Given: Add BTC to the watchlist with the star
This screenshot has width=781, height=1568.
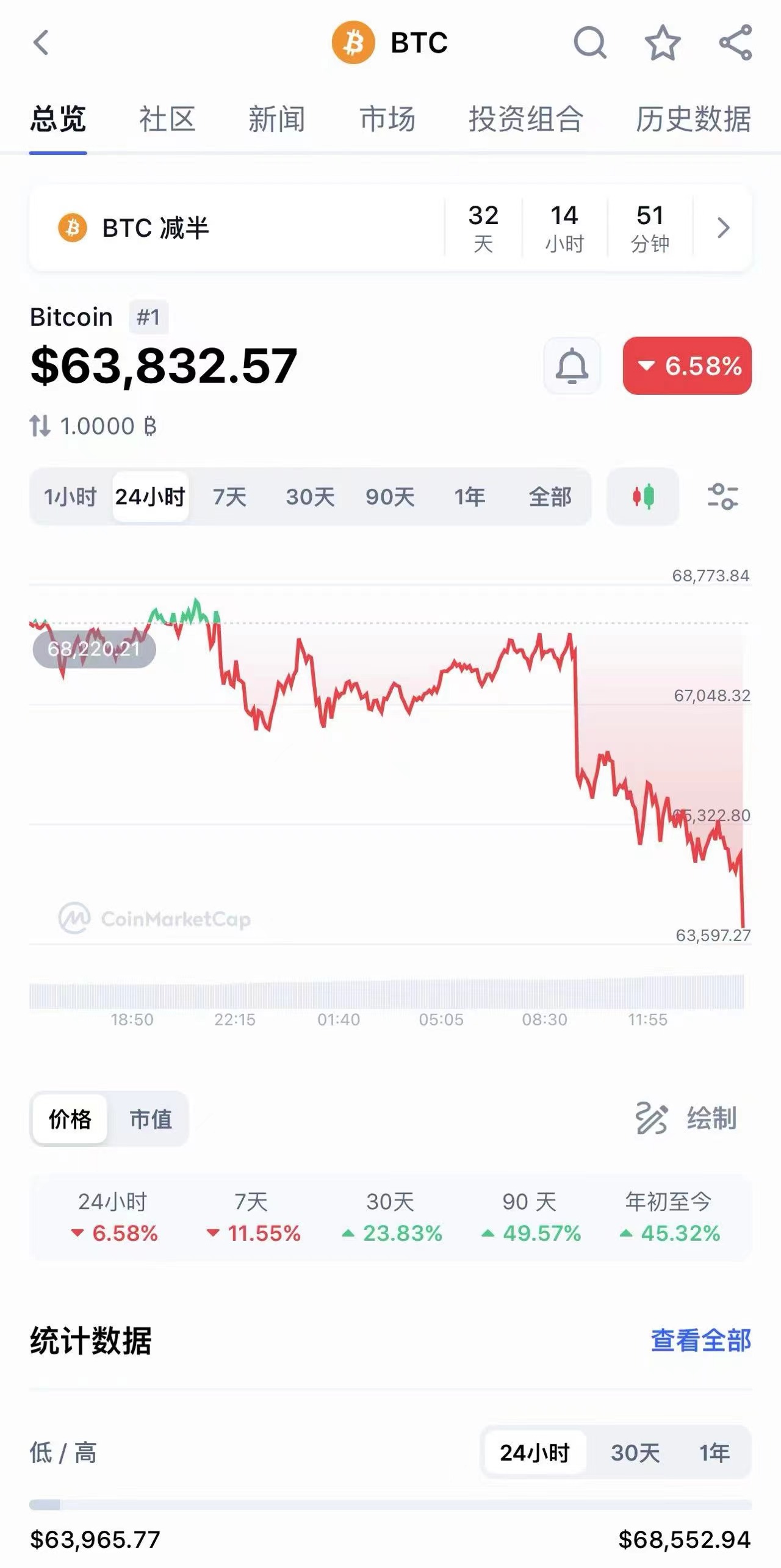Looking at the screenshot, I should click(x=663, y=43).
